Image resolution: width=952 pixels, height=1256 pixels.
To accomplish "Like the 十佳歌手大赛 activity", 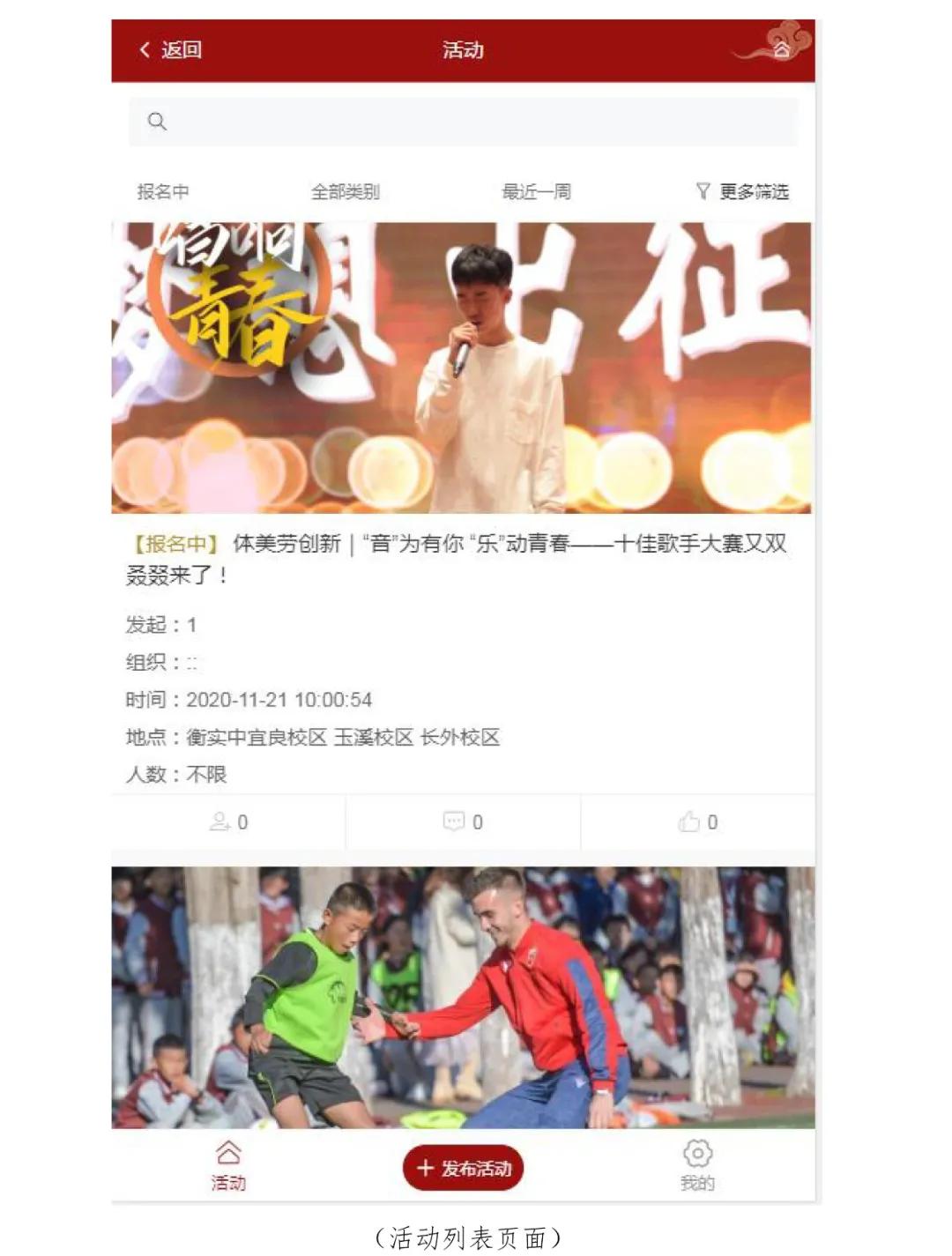I will 697,822.
